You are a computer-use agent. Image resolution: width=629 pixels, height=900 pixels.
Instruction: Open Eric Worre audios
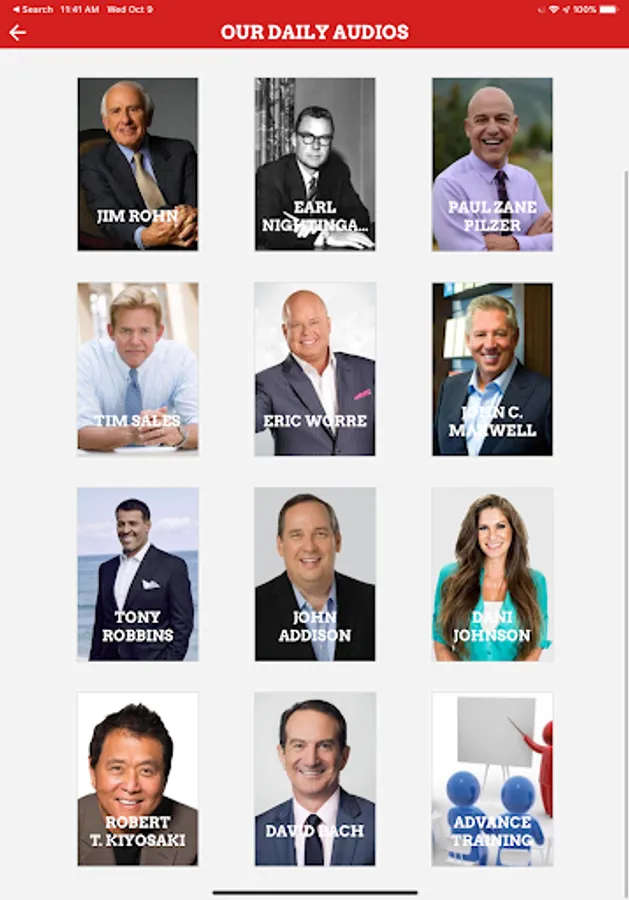pyautogui.click(x=315, y=369)
